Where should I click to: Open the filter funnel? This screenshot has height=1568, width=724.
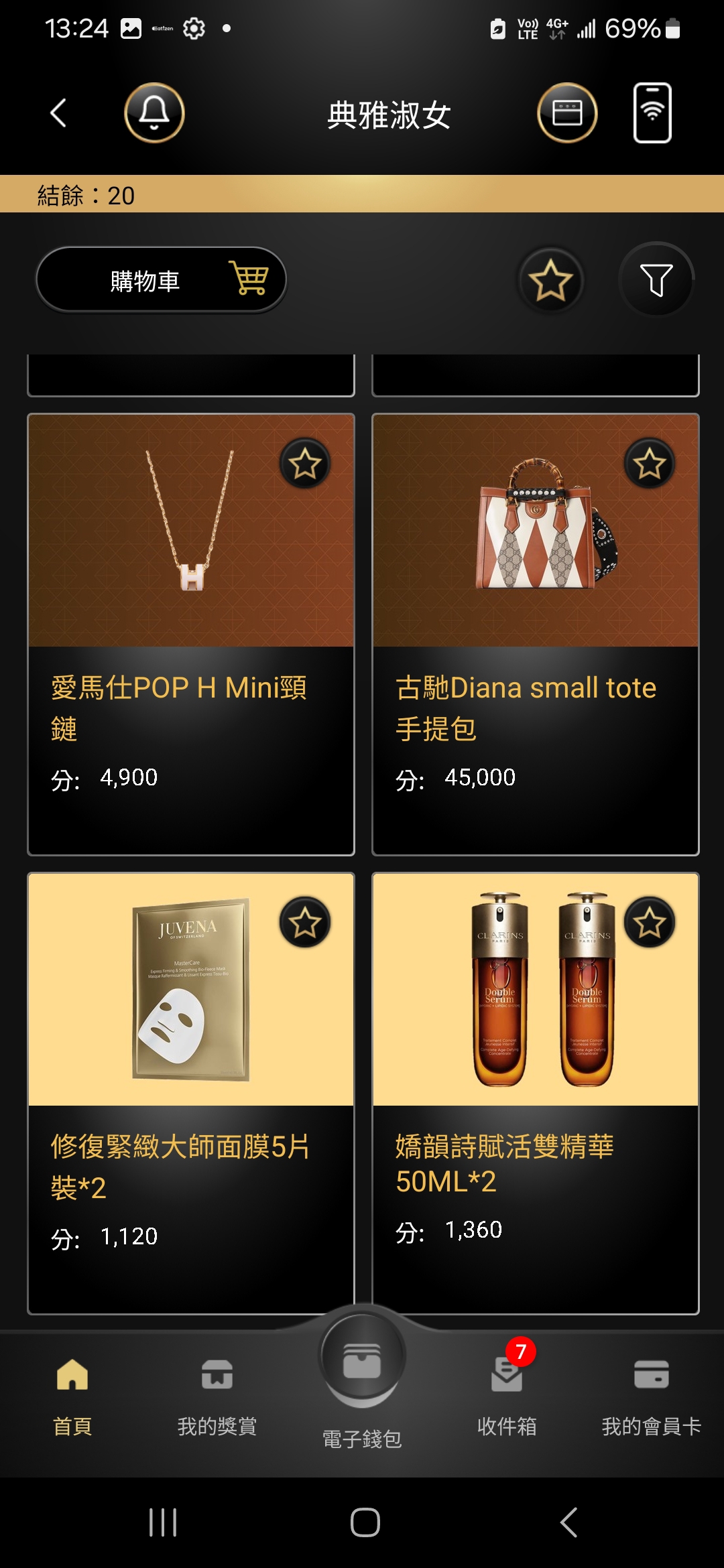656,280
